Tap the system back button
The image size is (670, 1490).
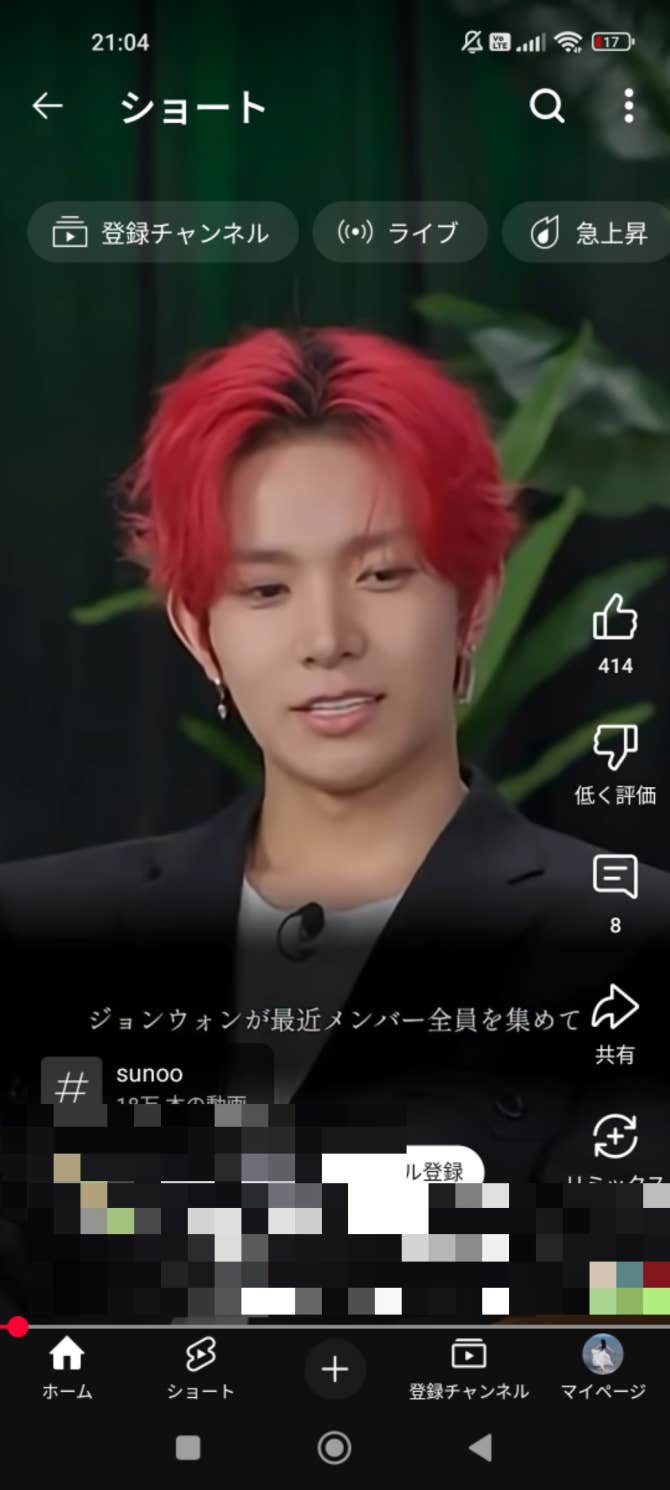(x=481, y=1447)
